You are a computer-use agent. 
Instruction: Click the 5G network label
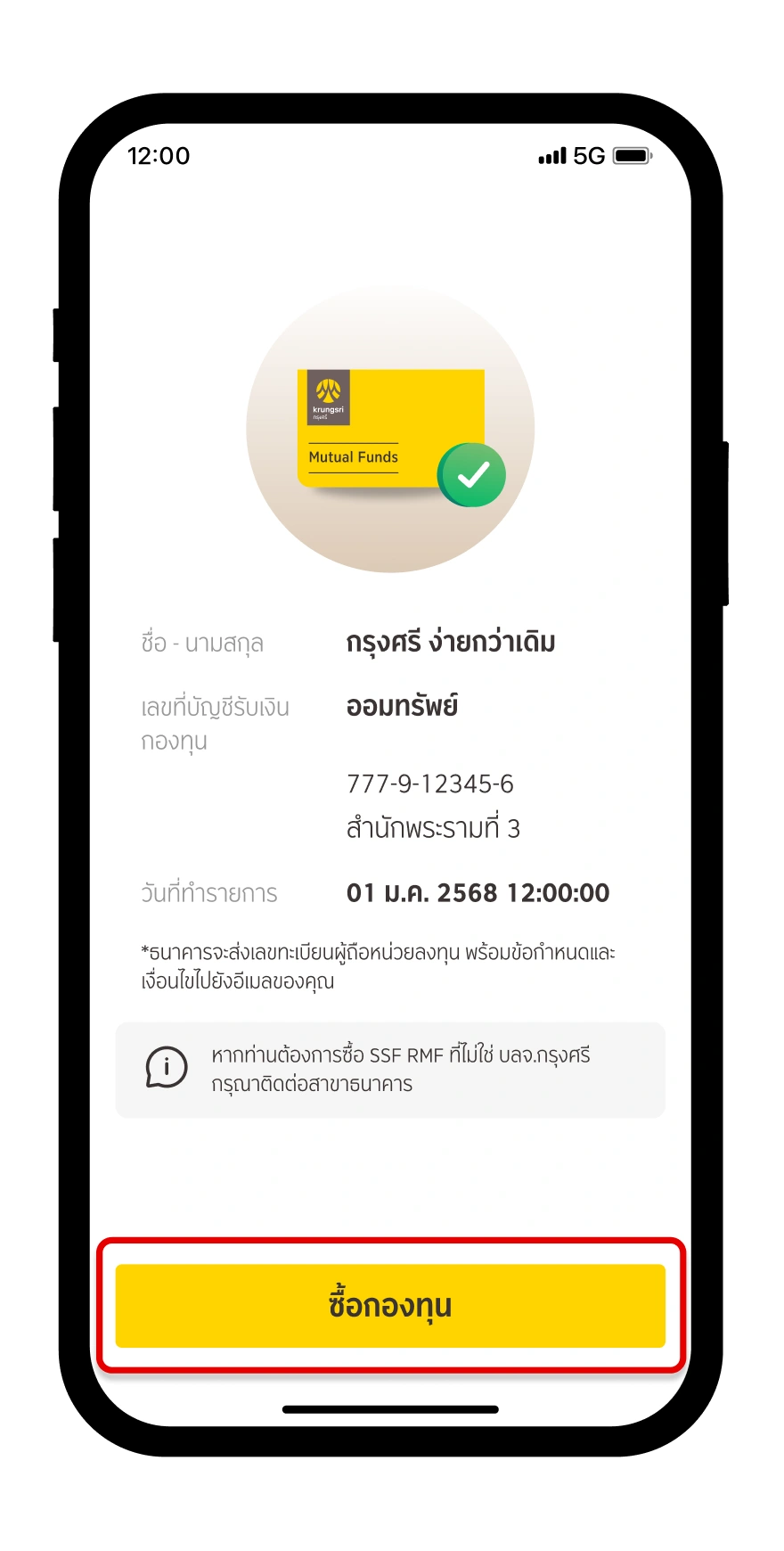point(590,155)
